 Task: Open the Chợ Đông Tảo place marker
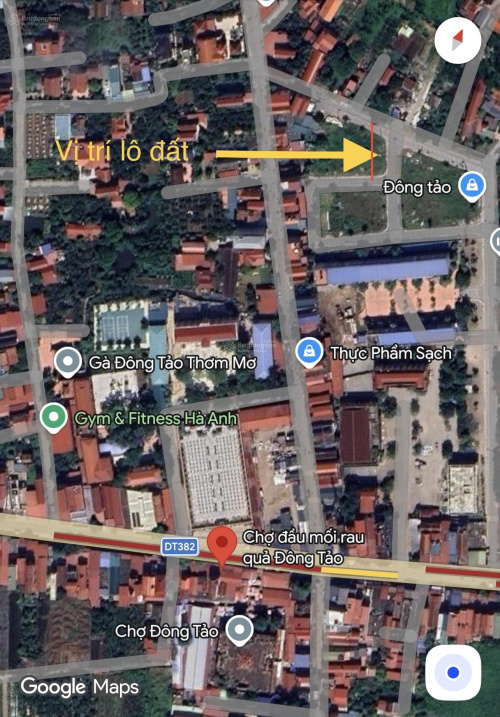tap(239, 630)
